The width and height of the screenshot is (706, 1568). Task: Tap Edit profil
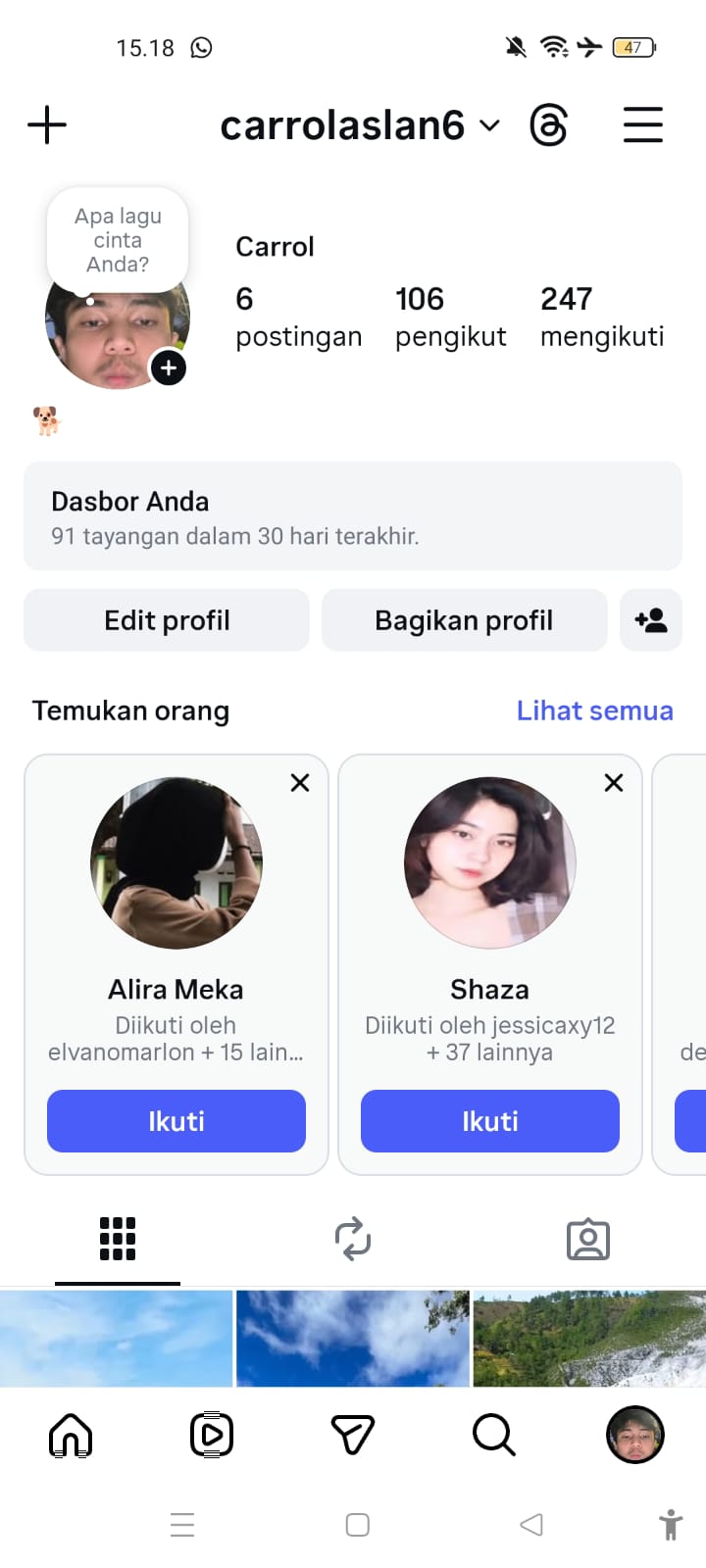pyautogui.click(x=167, y=620)
